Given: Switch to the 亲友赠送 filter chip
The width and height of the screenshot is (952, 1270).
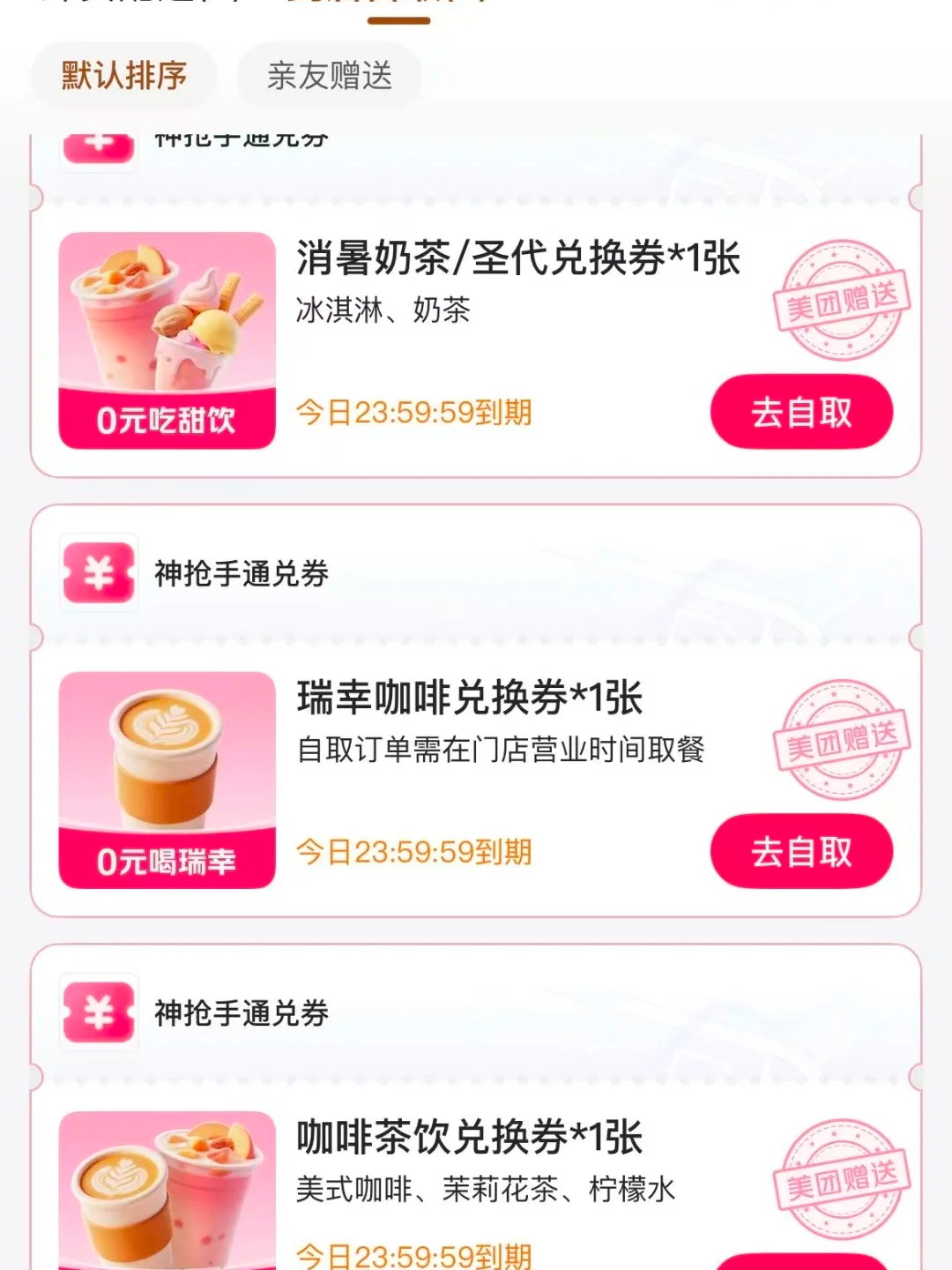Looking at the screenshot, I should pos(329,76).
